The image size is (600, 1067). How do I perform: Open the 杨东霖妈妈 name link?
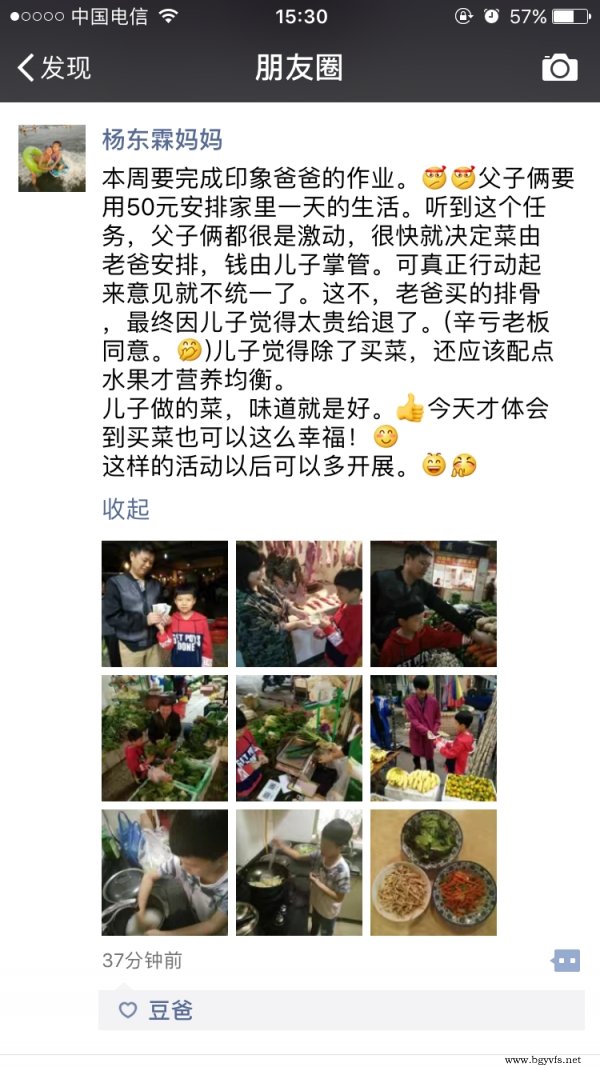(x=162, y=139)
